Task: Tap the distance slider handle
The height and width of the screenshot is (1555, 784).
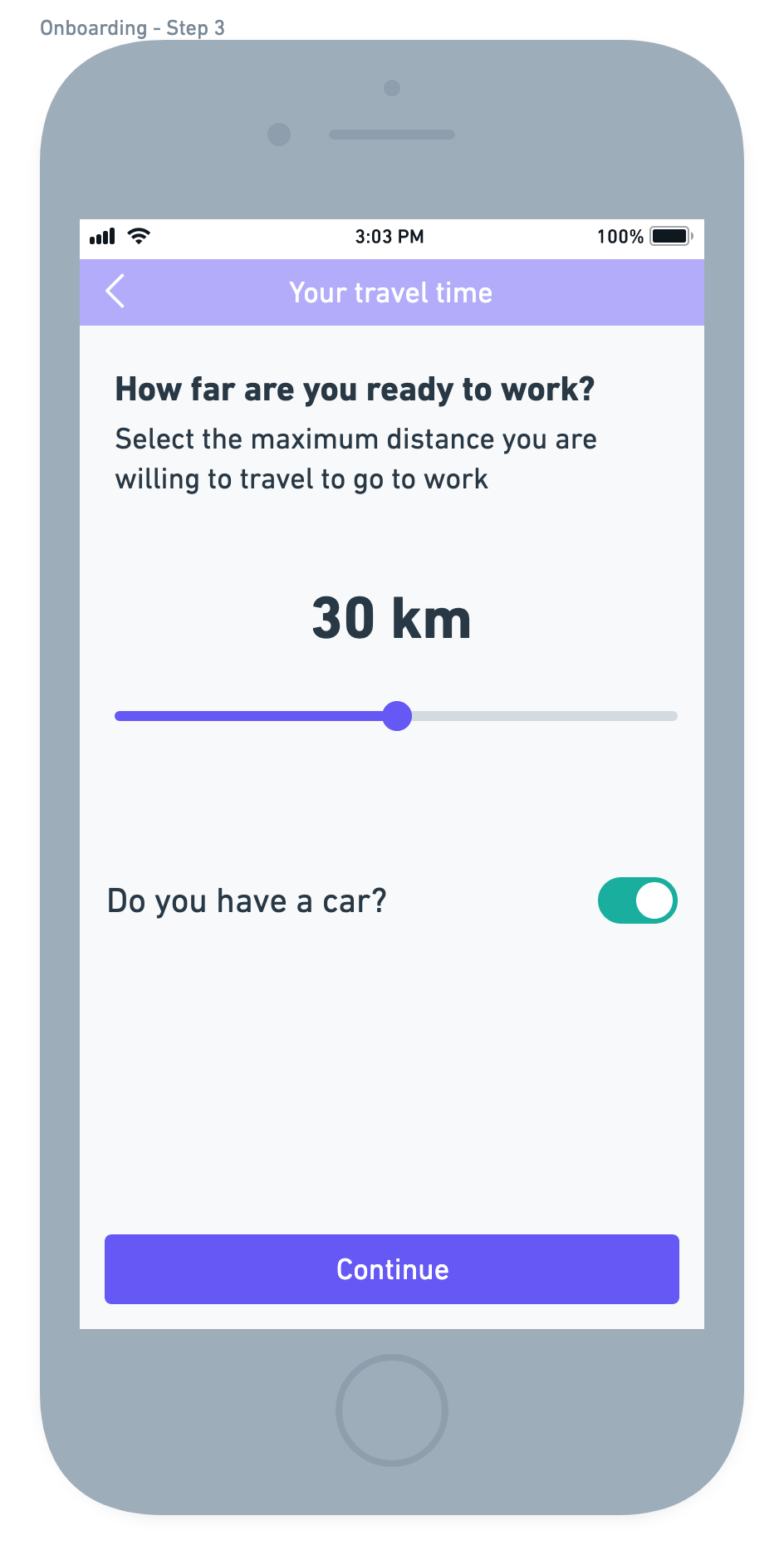Action: (398, 716)
